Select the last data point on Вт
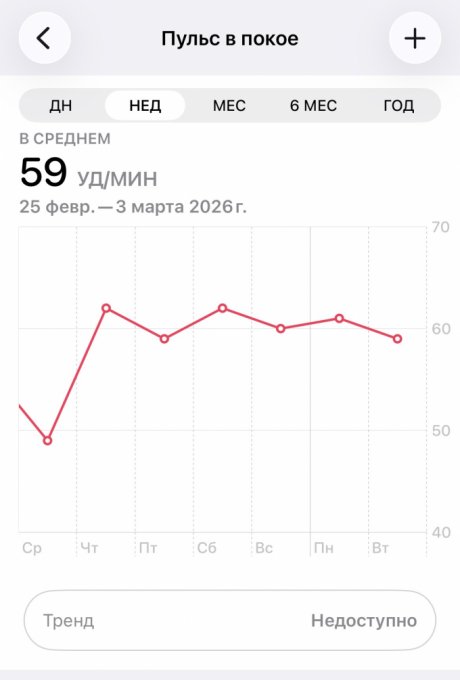Image resolution: width=460 pixels, height=680 pixels. point(398,339)
